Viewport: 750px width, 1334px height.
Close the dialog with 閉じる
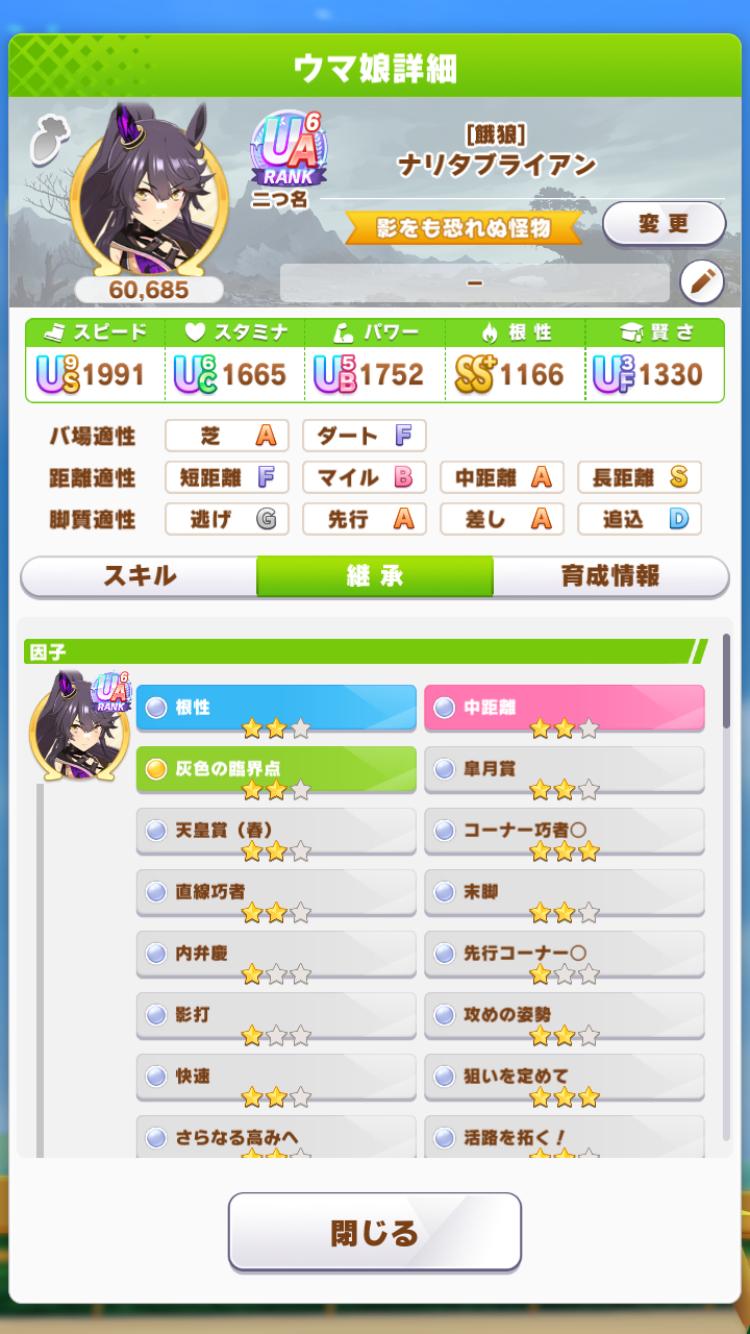click(x=374, y=1232)
